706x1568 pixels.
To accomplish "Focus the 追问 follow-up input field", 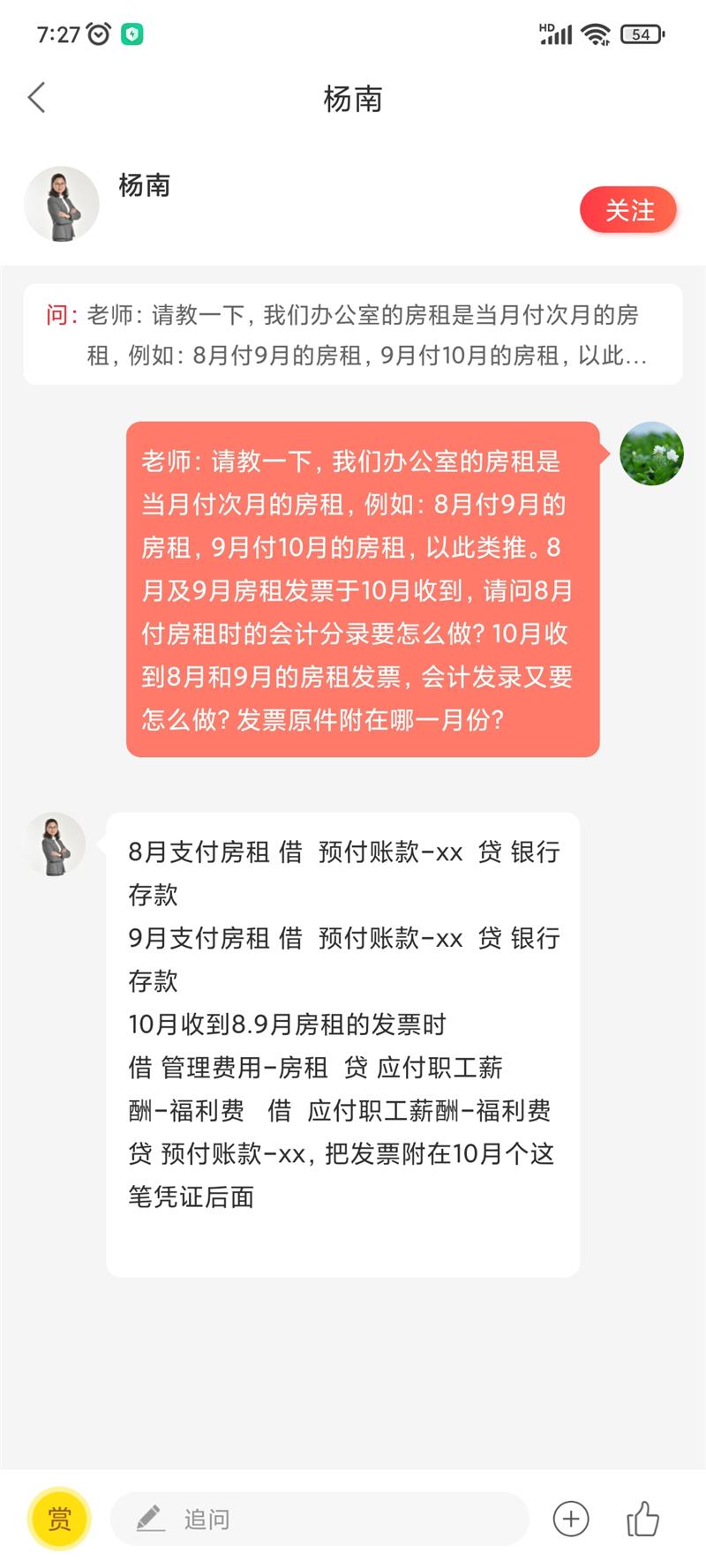I will [x=318, y=1519].
